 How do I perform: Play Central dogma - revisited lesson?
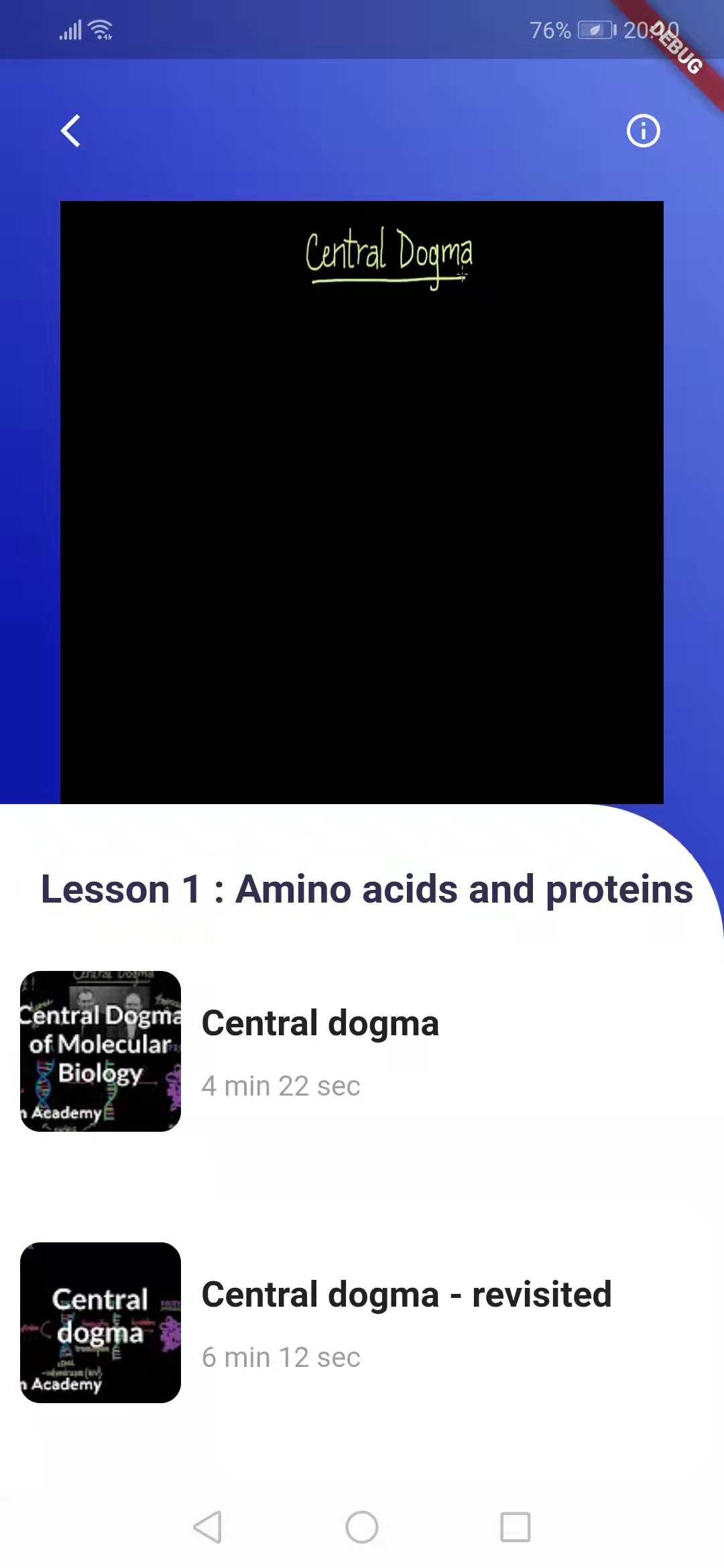click(406, 1322)
